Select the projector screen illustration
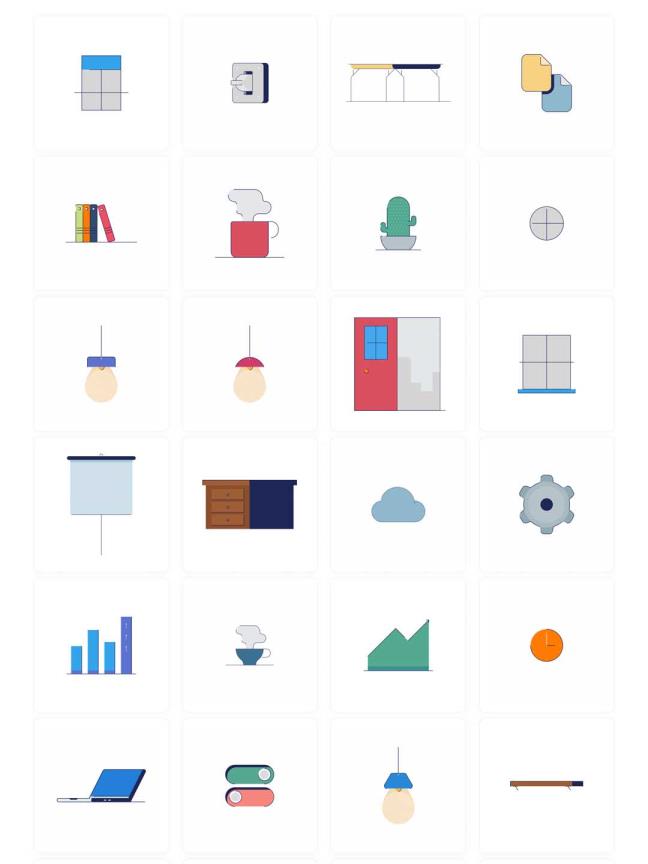This screenshot has width=648, height=864. click(101, 504)
